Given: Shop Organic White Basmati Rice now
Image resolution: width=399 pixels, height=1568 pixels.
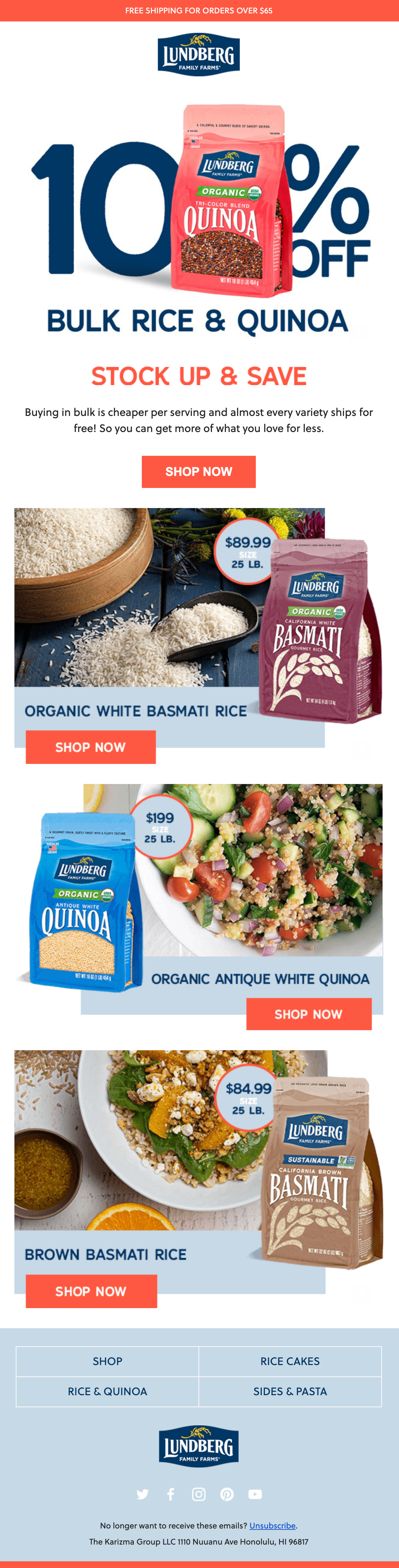Looking at the screenshot, I should point(90,747).
